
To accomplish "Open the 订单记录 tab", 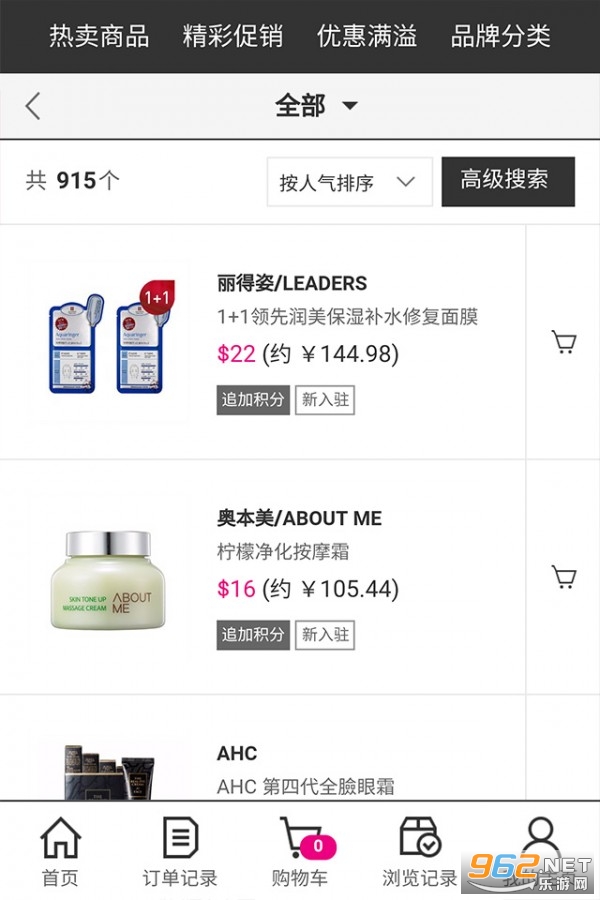I will coord(180,852).
